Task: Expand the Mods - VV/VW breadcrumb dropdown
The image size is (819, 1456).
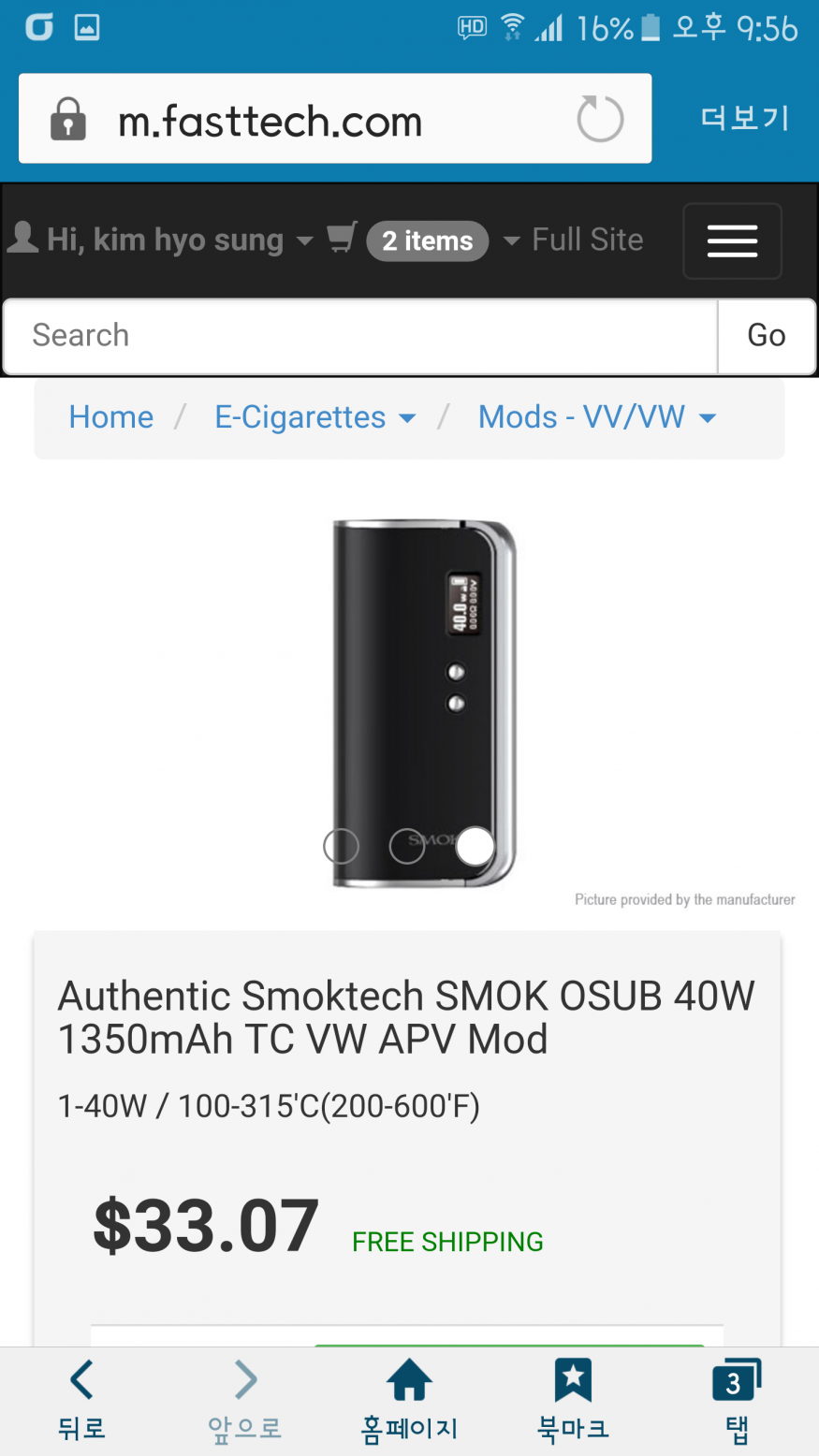Action: coord(596,417)
